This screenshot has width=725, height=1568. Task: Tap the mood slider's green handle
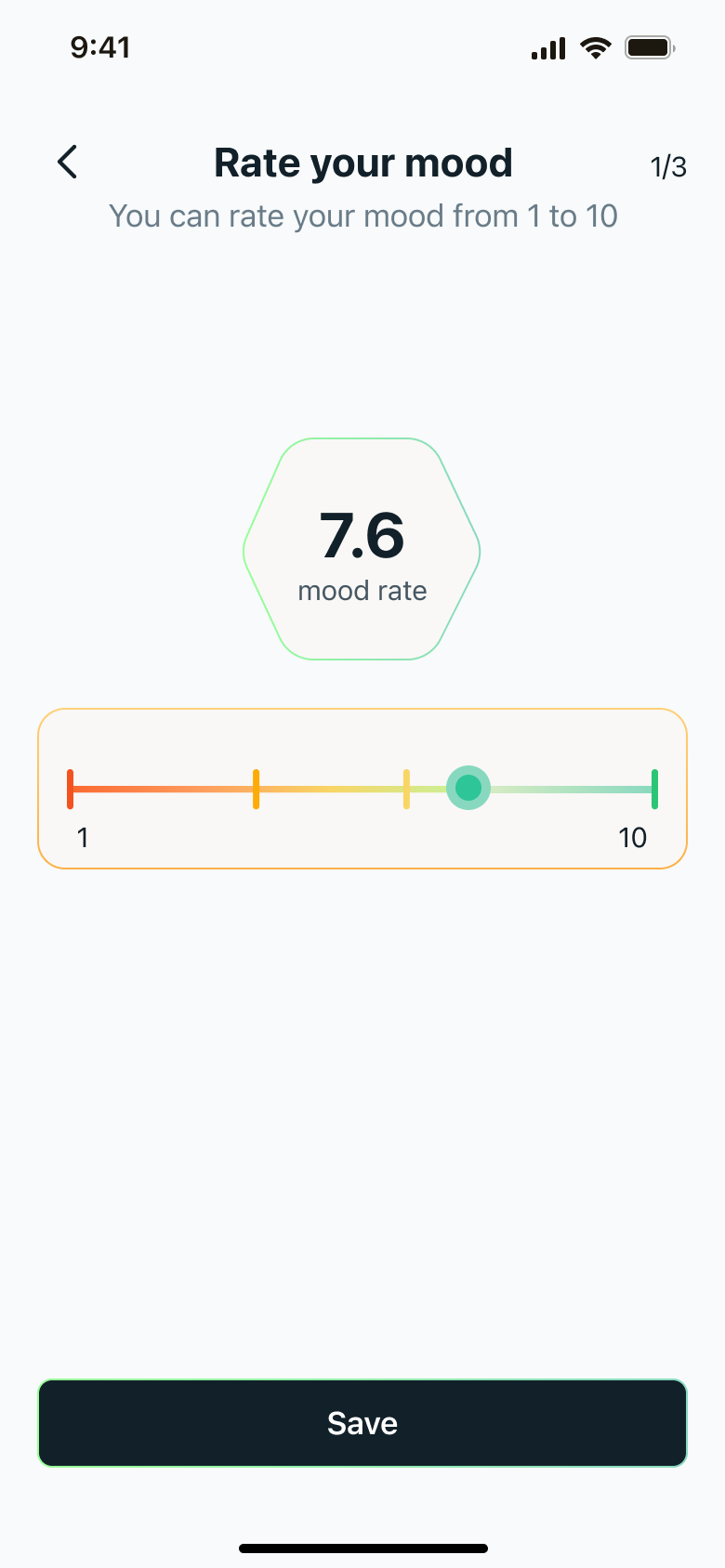[468, 788]
